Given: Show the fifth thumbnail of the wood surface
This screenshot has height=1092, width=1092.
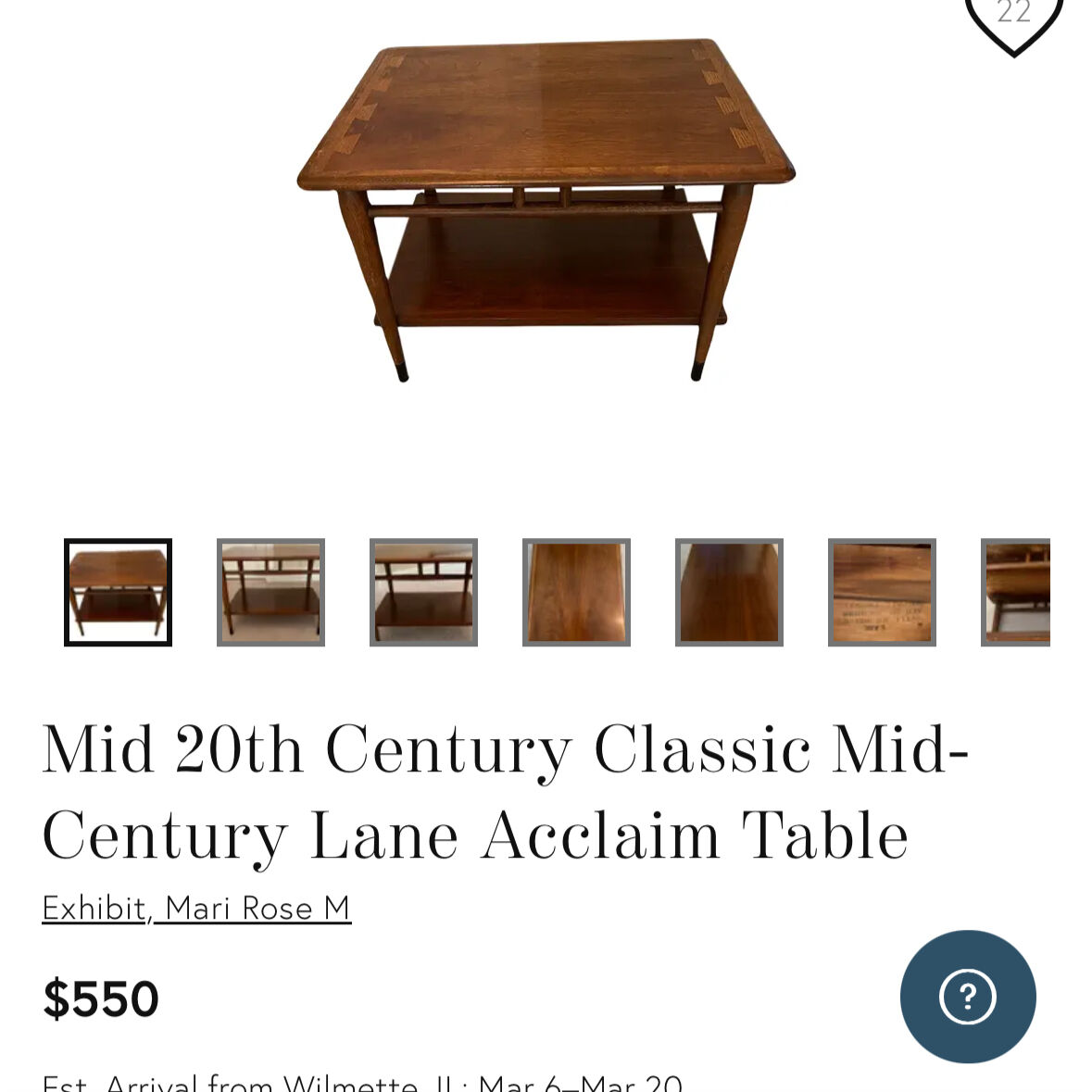Looking at the screenshot, I should pos(729,593).
